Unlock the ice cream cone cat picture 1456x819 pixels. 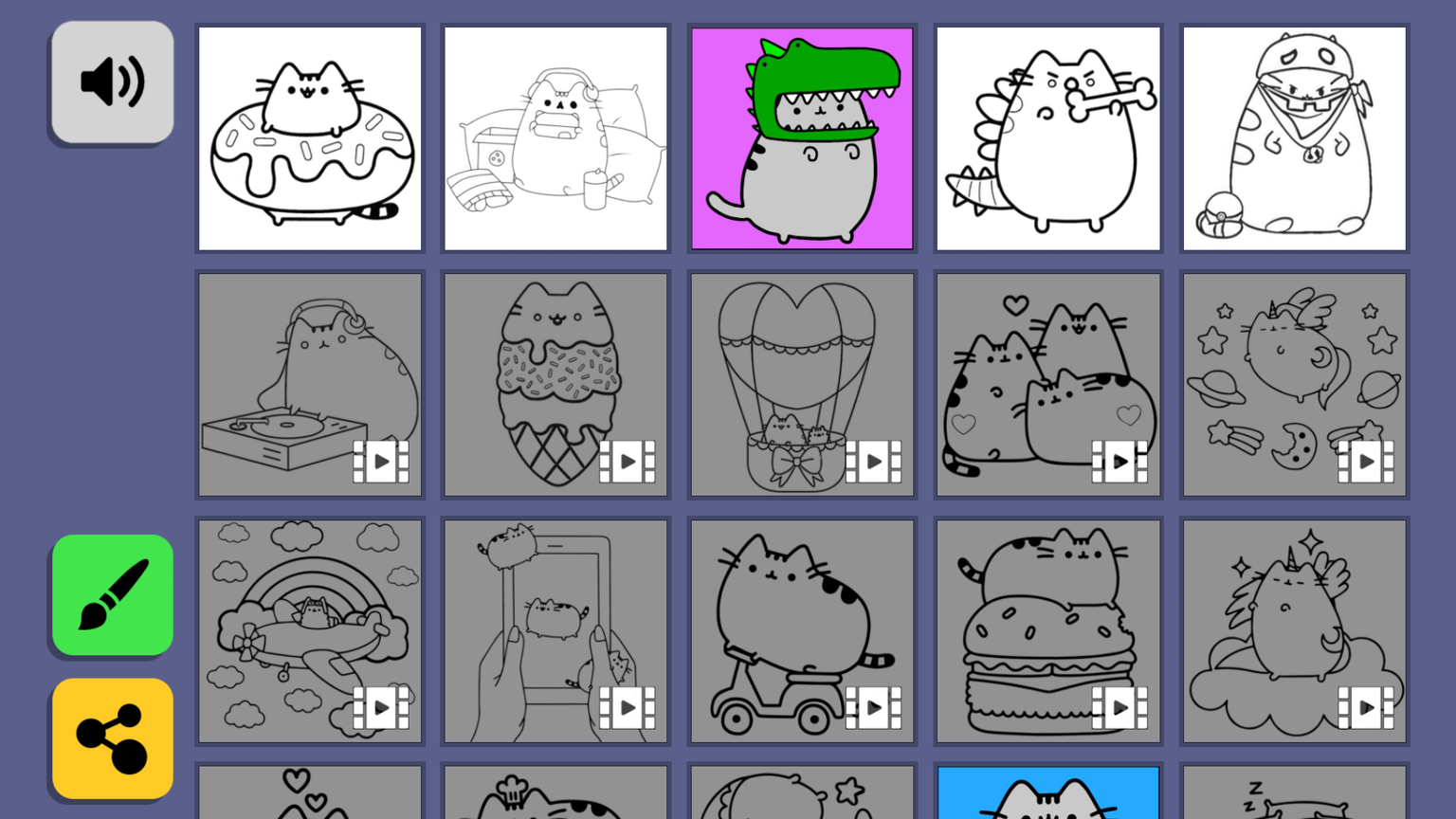pyautogui.click(x=555, y=385)
